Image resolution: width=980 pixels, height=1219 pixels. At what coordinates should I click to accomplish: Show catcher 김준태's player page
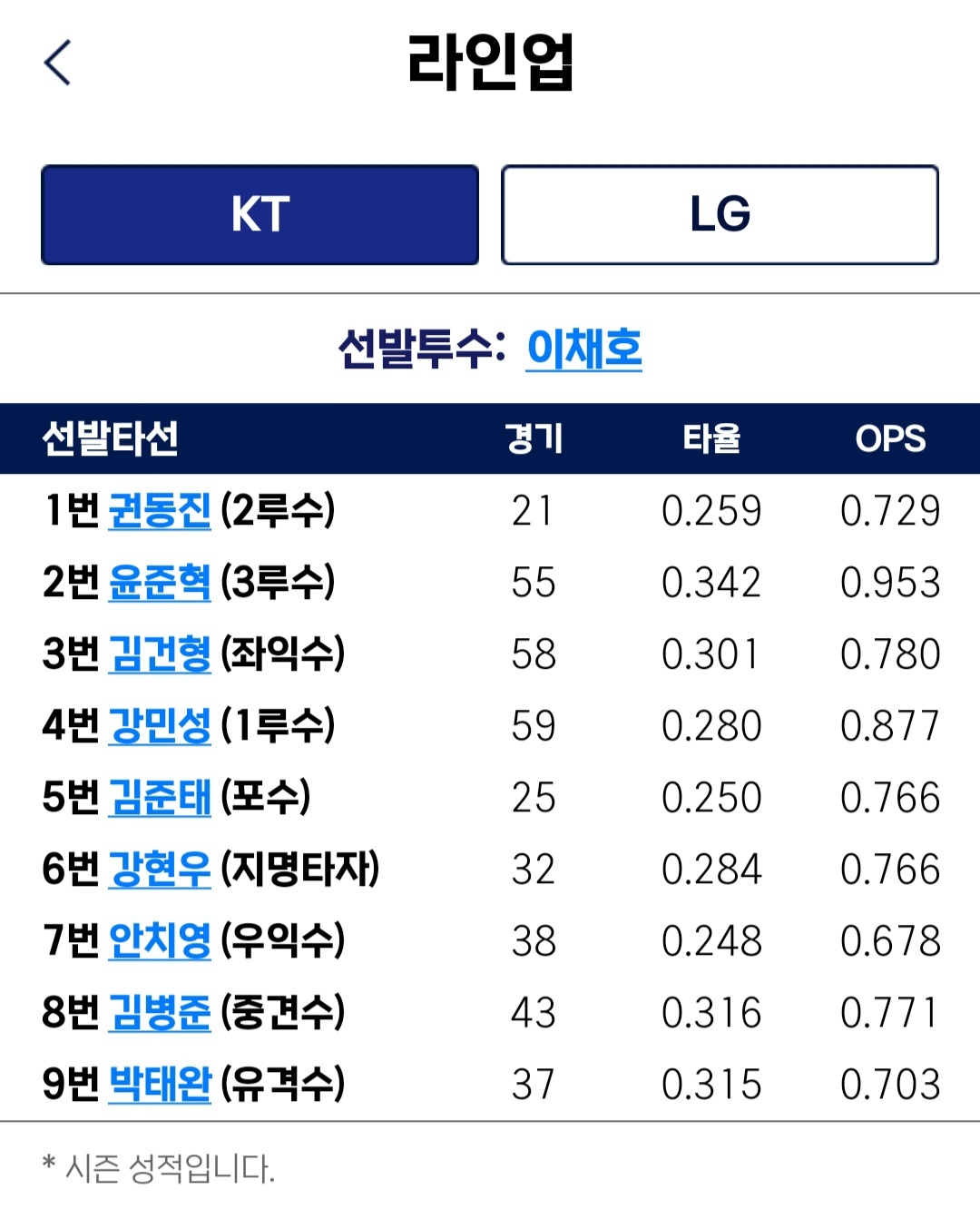tap(160, 797)
